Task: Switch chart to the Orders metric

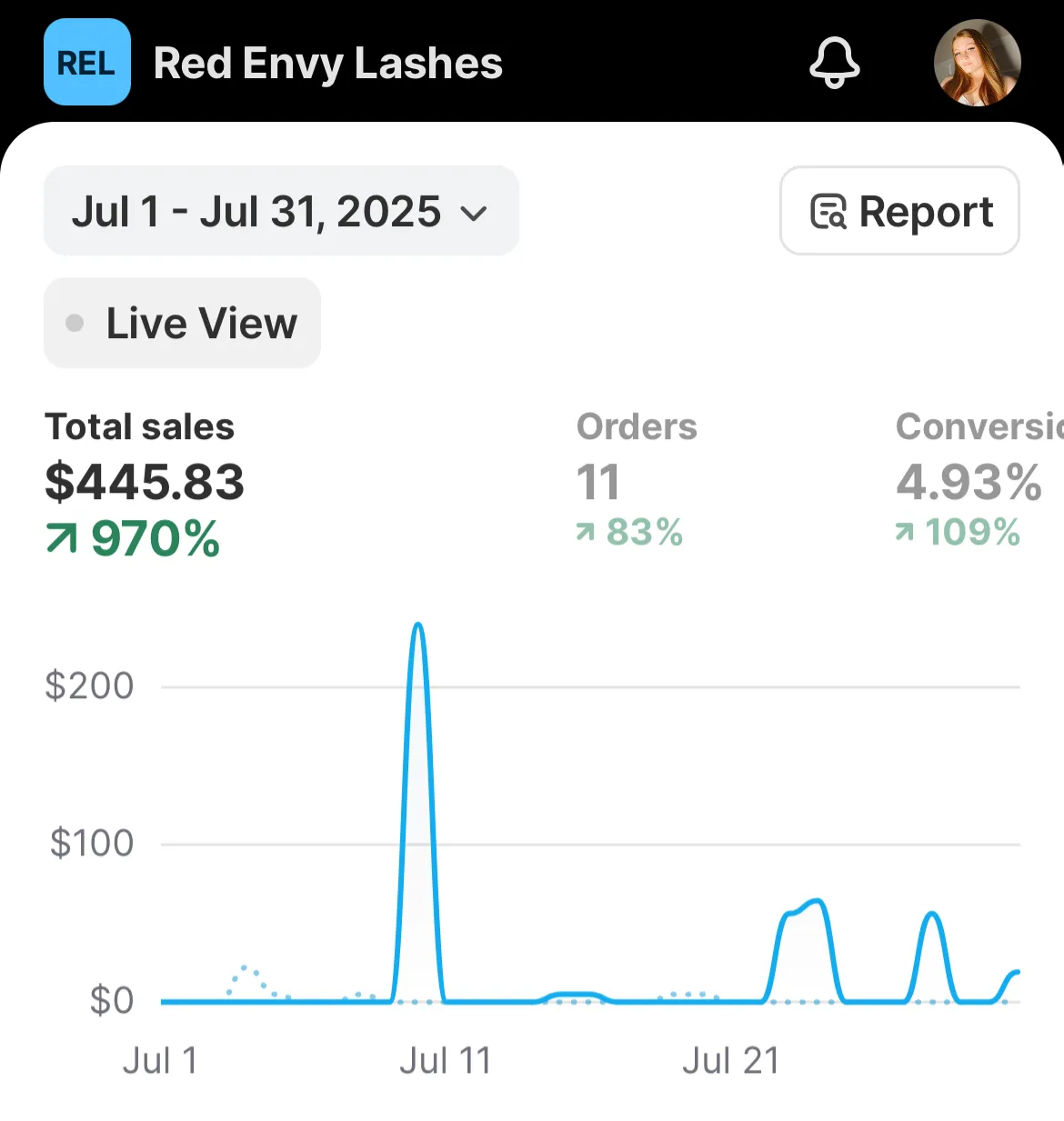Action: (636, 479)
